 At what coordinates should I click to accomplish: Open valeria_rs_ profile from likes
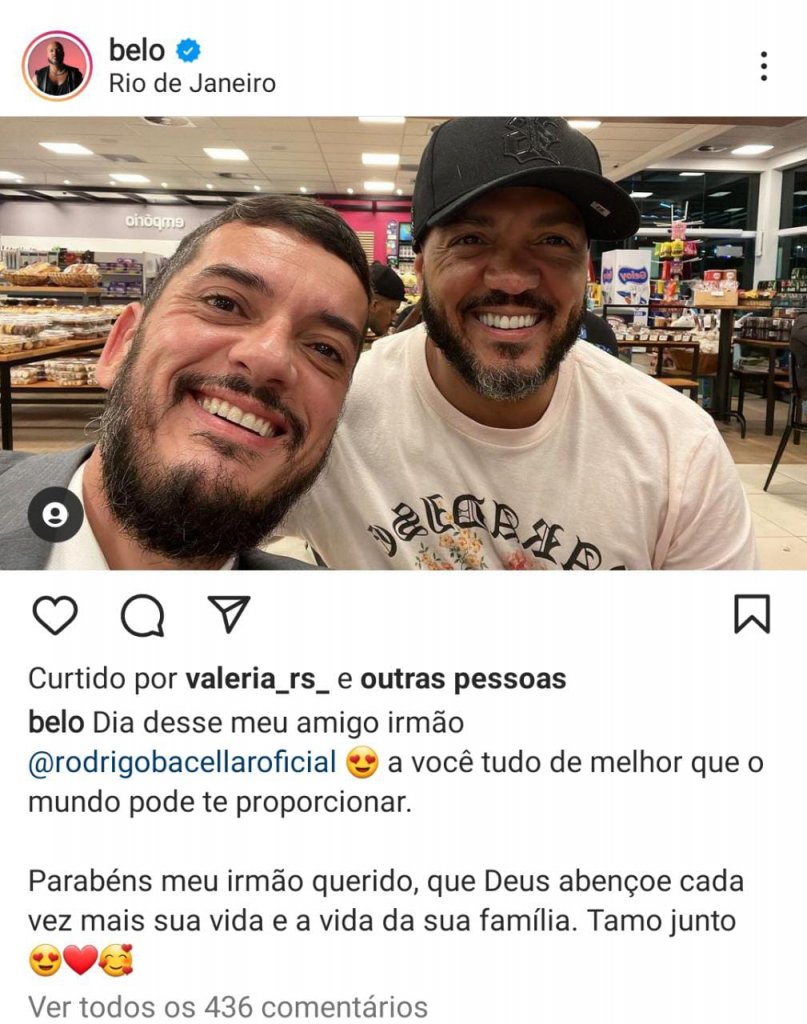click(258, 679)
